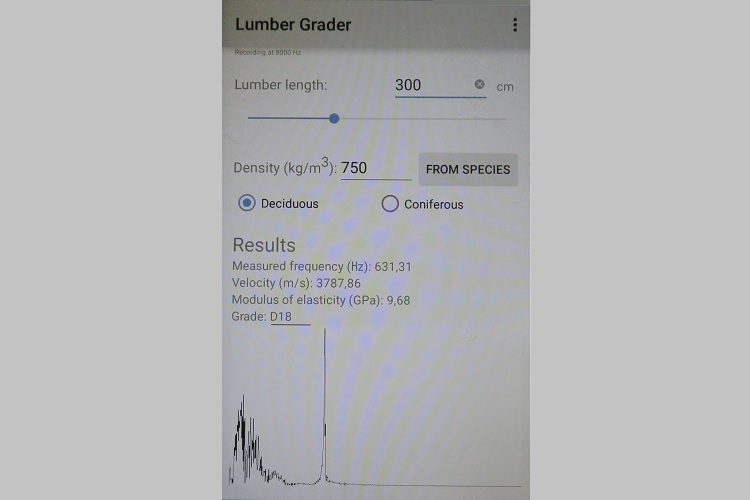Screen dimensions: 750x500
Task: Tap the lumber length slider
Action: [x=334, y=119]
